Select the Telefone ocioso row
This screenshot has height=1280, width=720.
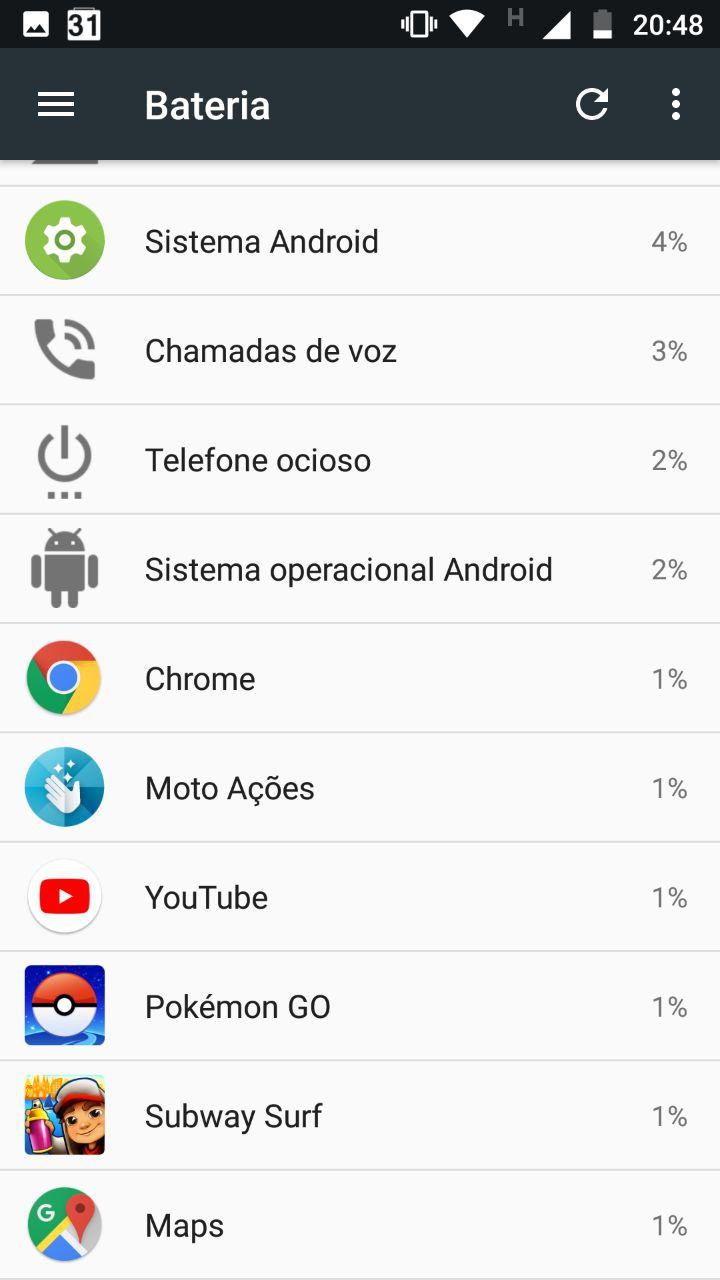360,460
